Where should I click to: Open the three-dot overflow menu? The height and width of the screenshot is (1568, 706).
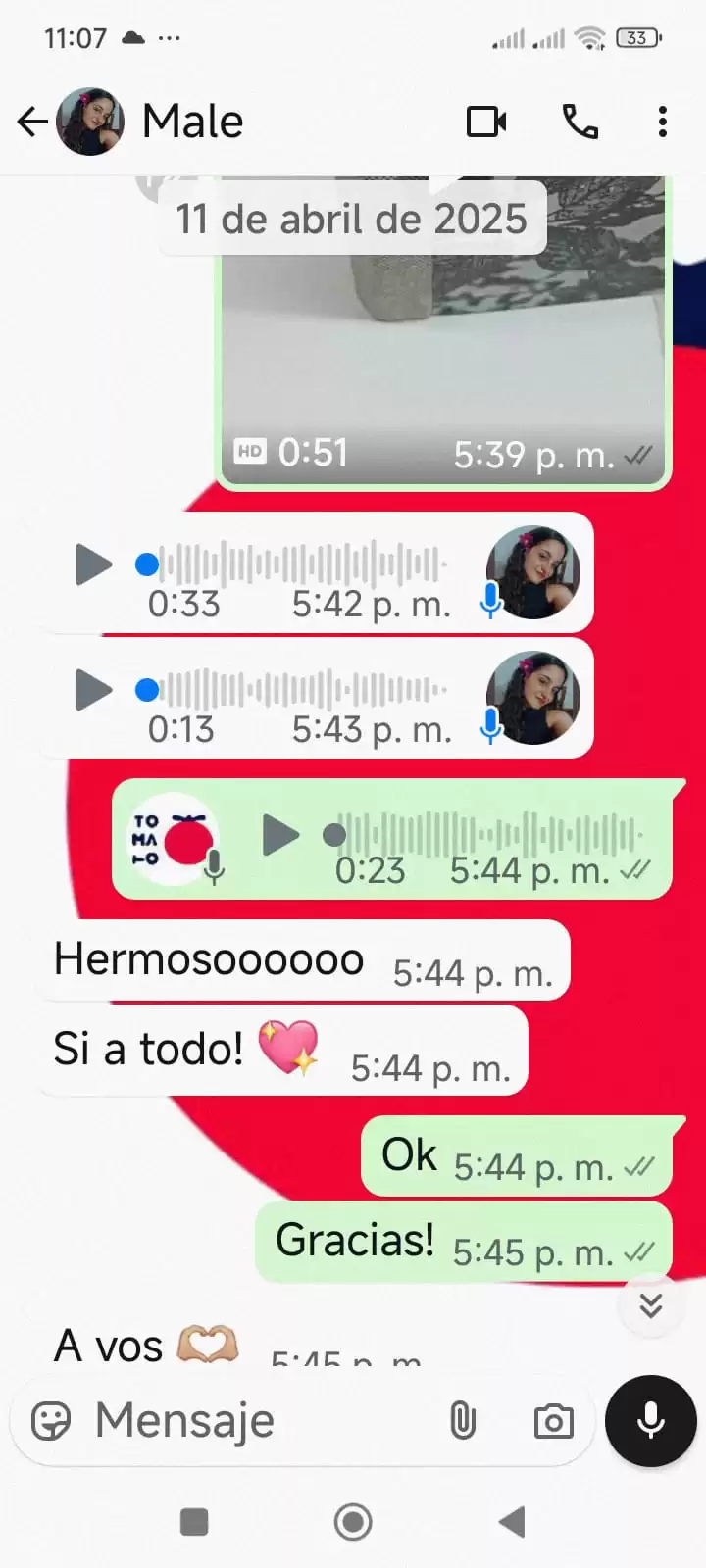point(663,121)
